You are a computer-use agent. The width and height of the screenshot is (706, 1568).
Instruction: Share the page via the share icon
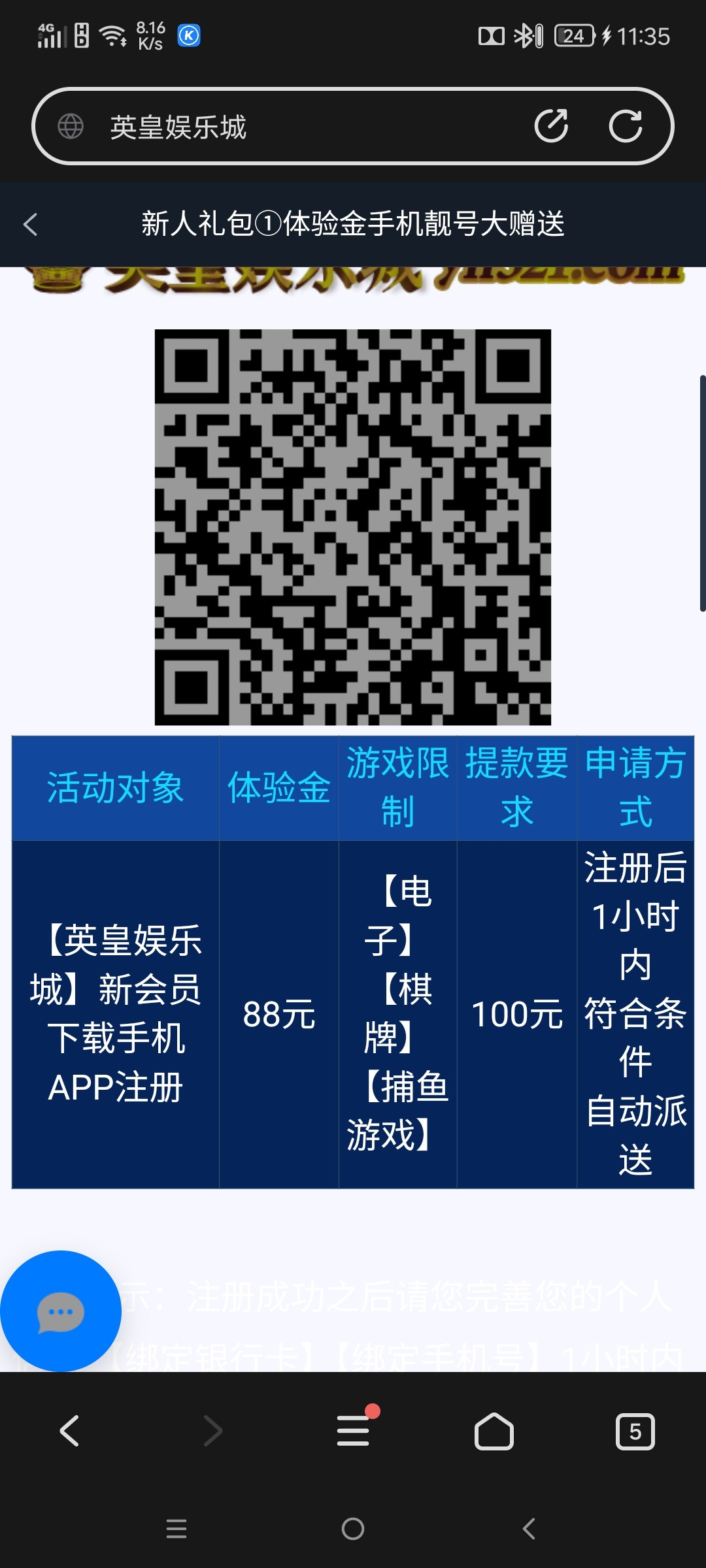click(x=551, y=126)
